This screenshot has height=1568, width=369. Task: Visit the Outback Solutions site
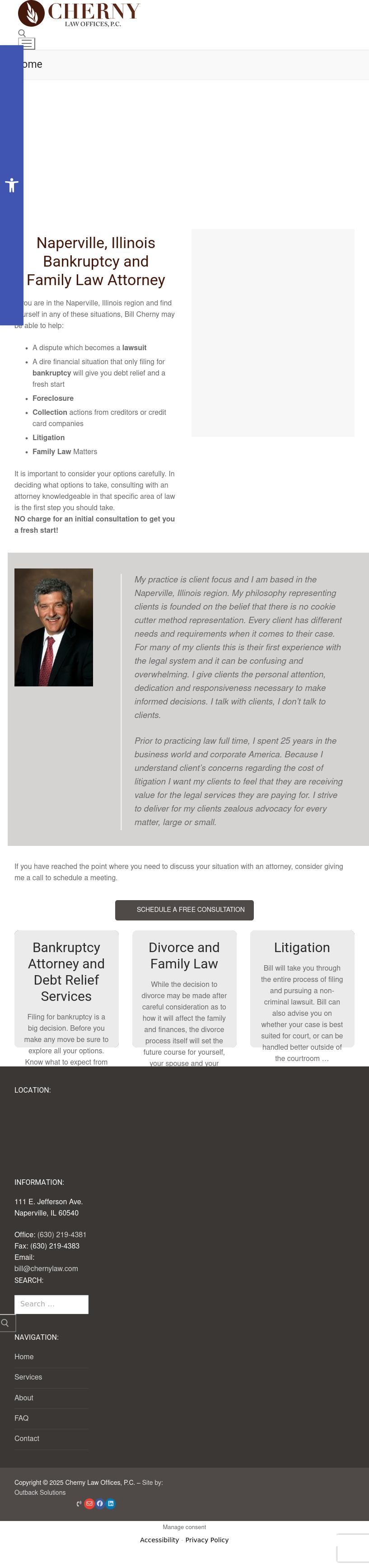pos(40,1493)
